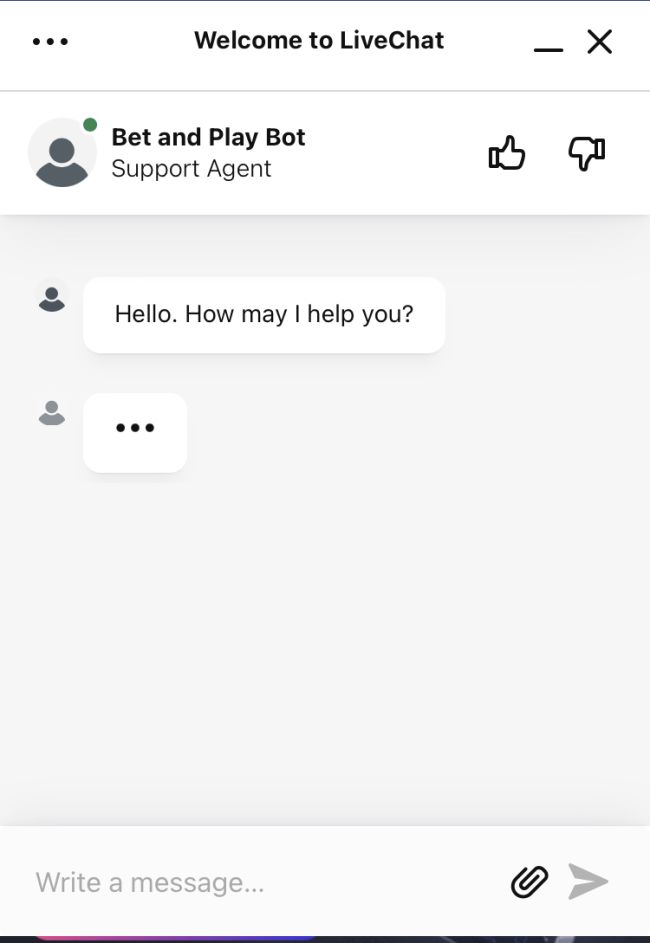Send the message with arrow icon
650x943 pixels.
(588, 881)
